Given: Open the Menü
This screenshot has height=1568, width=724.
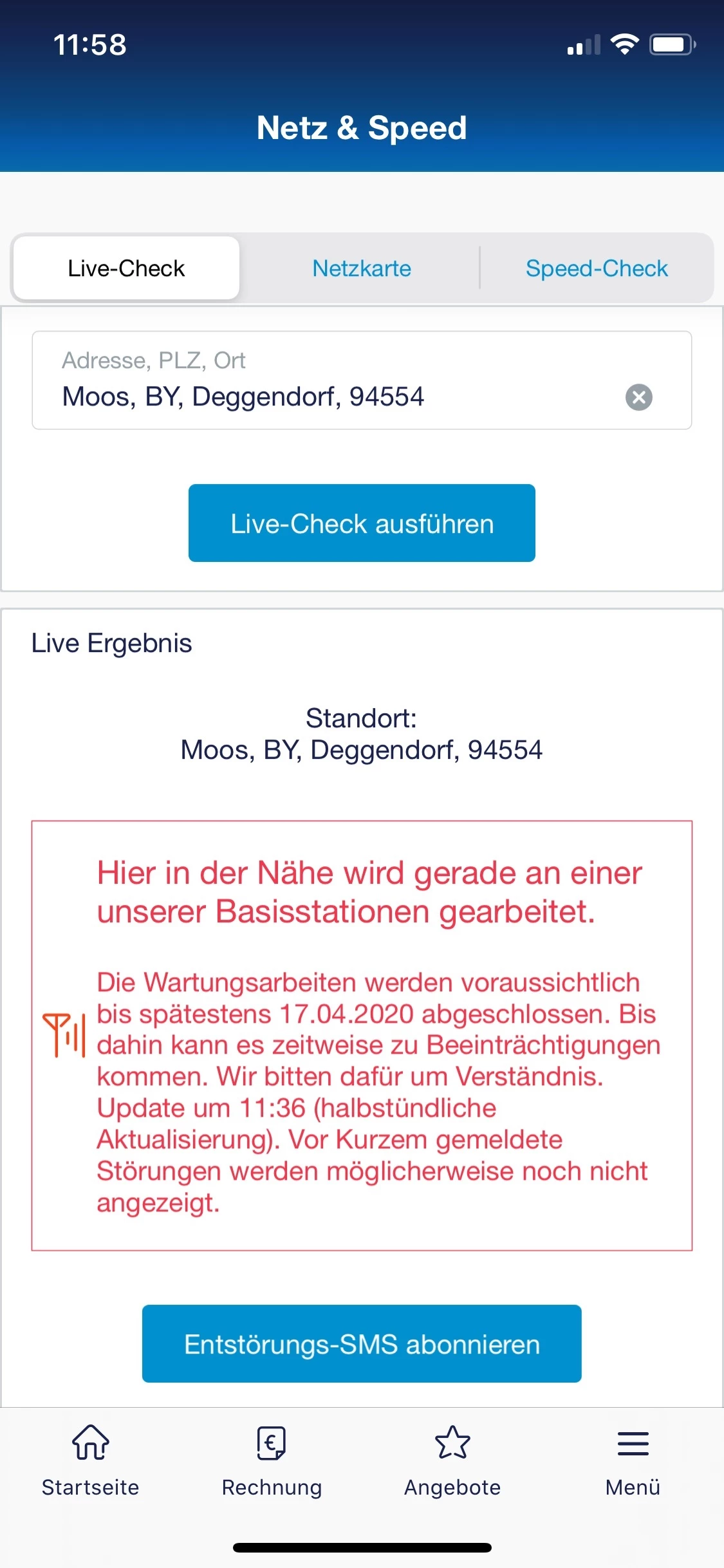Looking at the screenshot, I should 633,1460.
